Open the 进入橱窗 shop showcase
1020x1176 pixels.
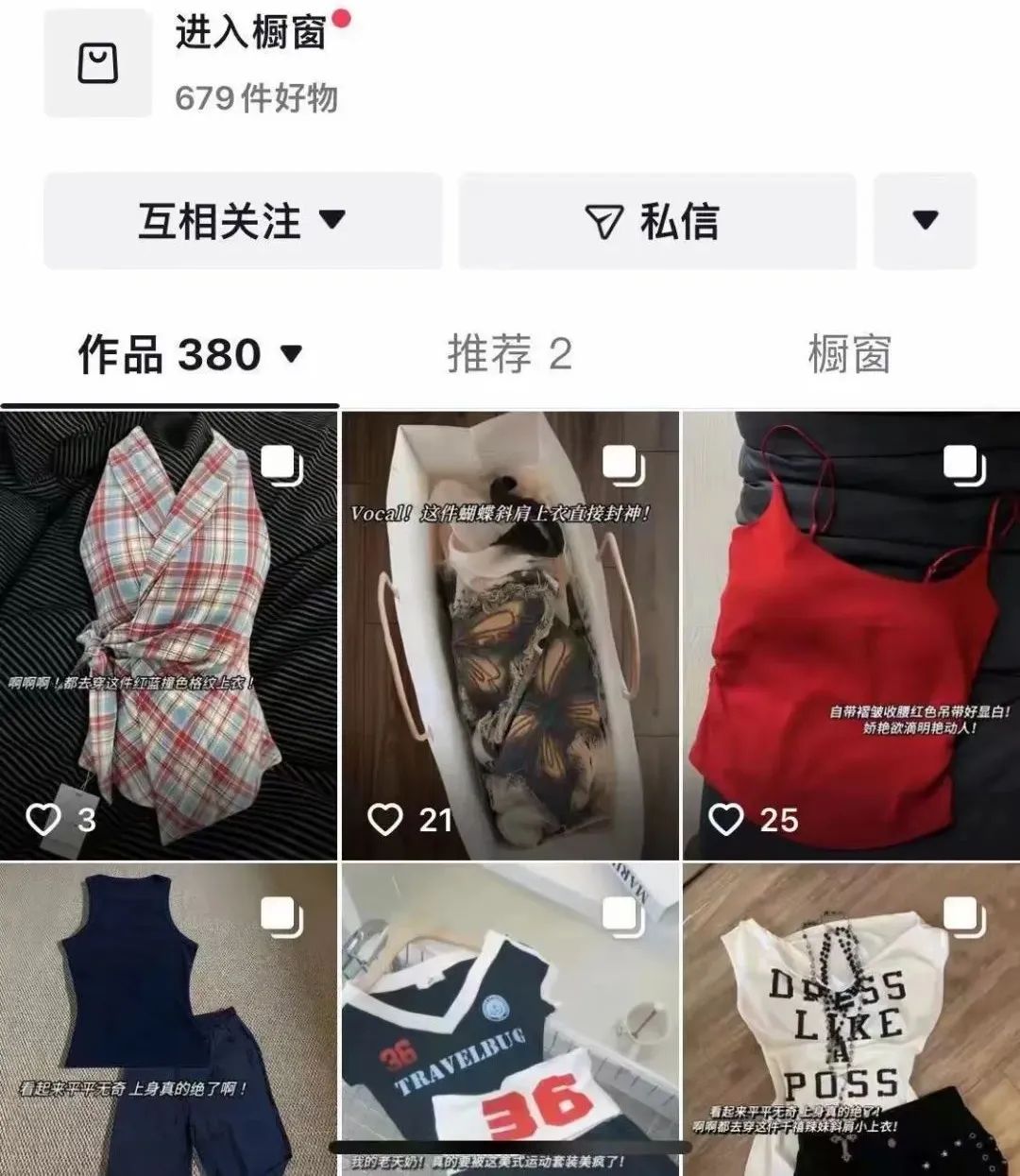point(250,35)
